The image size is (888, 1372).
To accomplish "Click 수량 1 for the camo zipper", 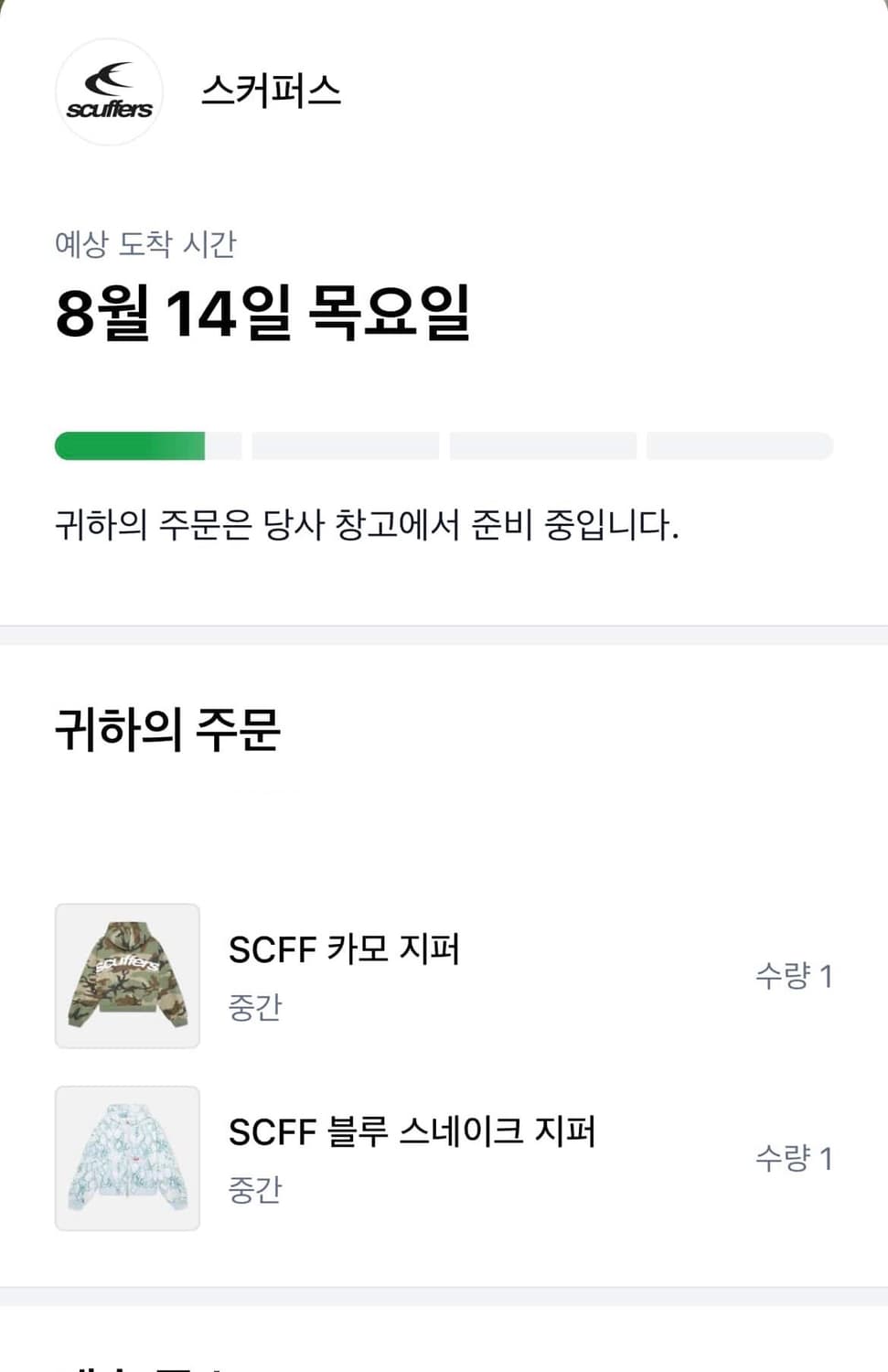I will 796,975.
